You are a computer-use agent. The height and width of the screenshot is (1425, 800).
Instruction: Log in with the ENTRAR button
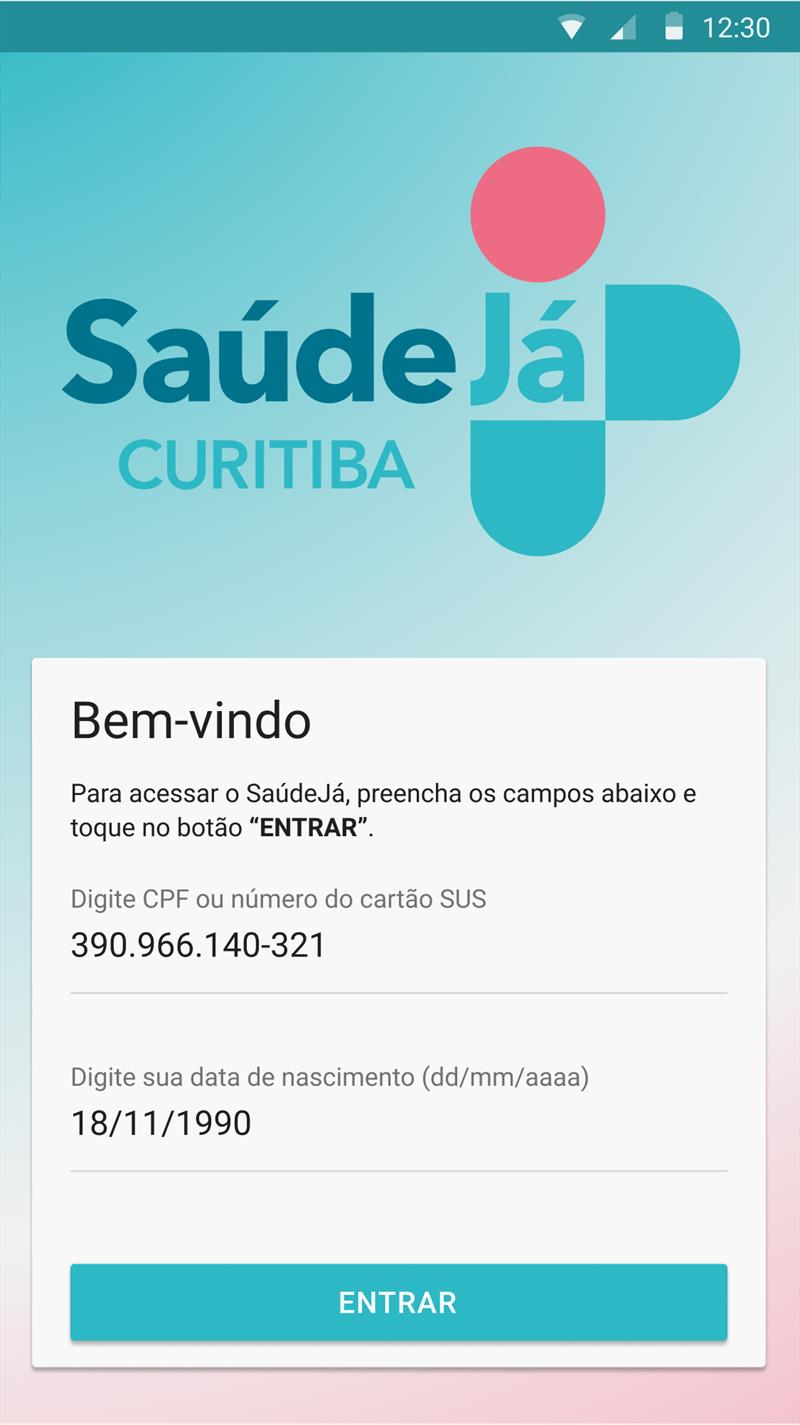(398, 1302)
